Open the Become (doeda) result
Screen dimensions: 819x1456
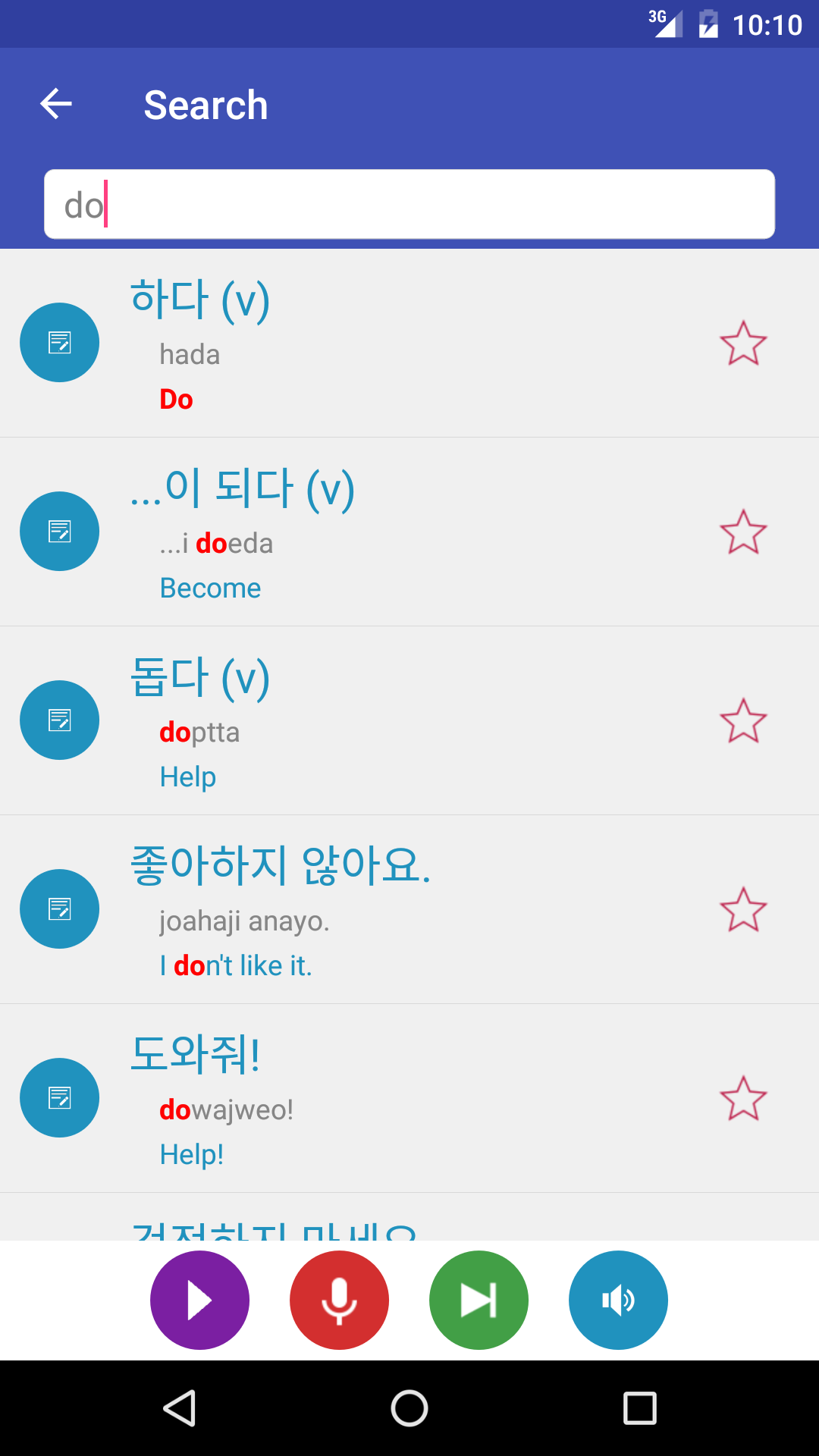coord(379,532)
